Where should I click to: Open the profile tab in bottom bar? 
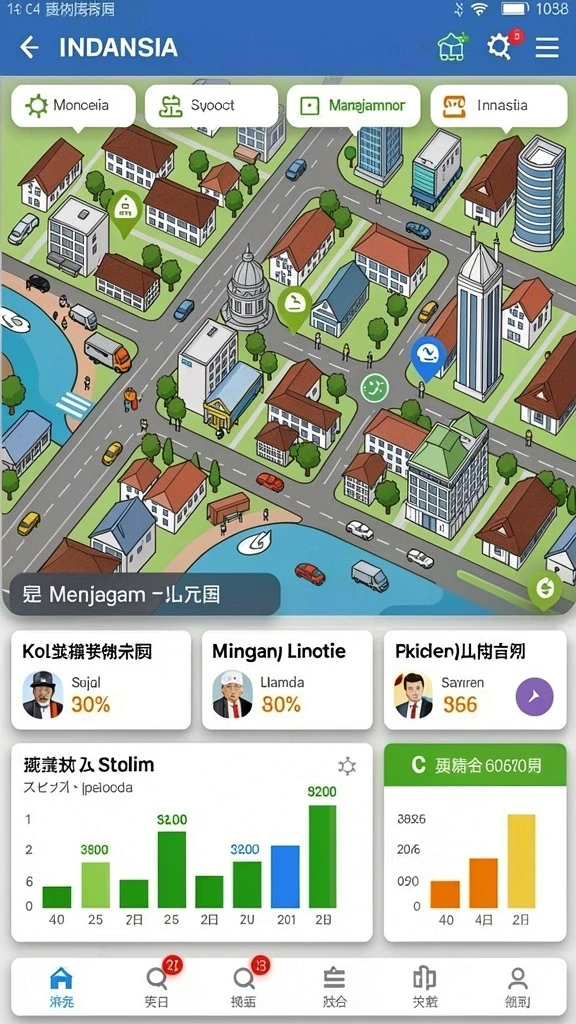517,986
